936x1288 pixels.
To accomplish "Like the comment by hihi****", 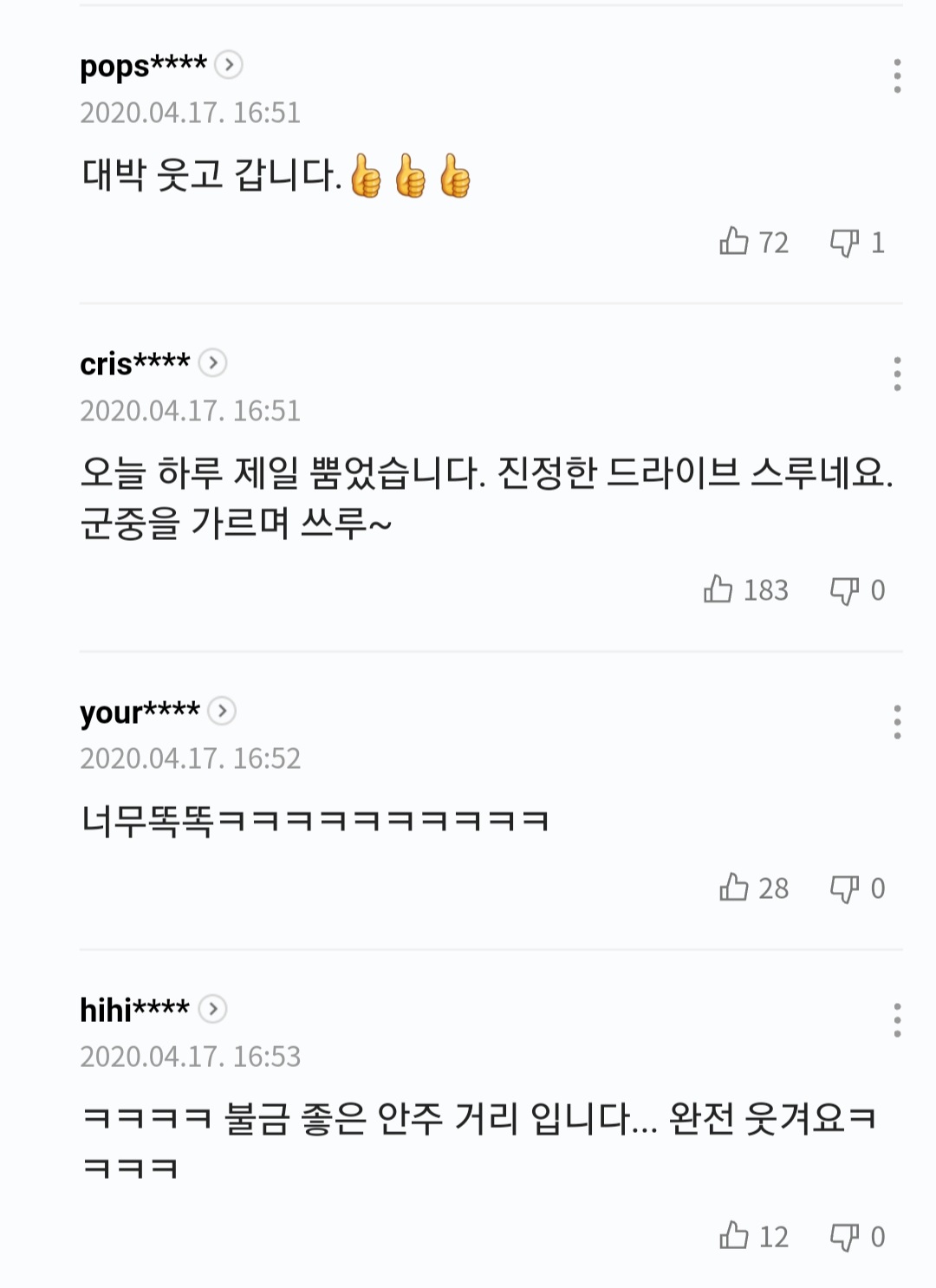I will (734, 1236).
